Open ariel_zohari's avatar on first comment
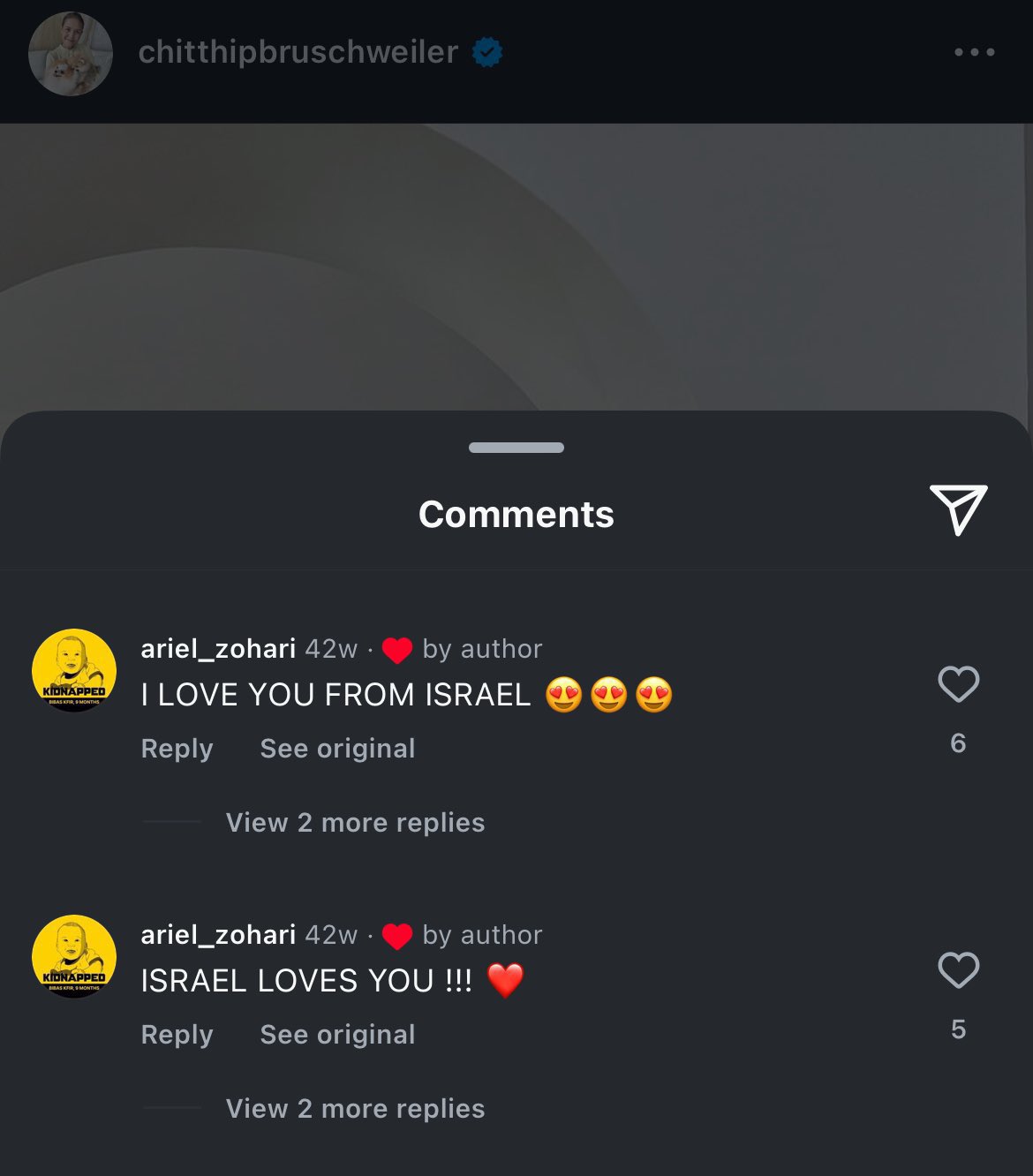The image size is (1033, 1176). (x=74, y=671)
